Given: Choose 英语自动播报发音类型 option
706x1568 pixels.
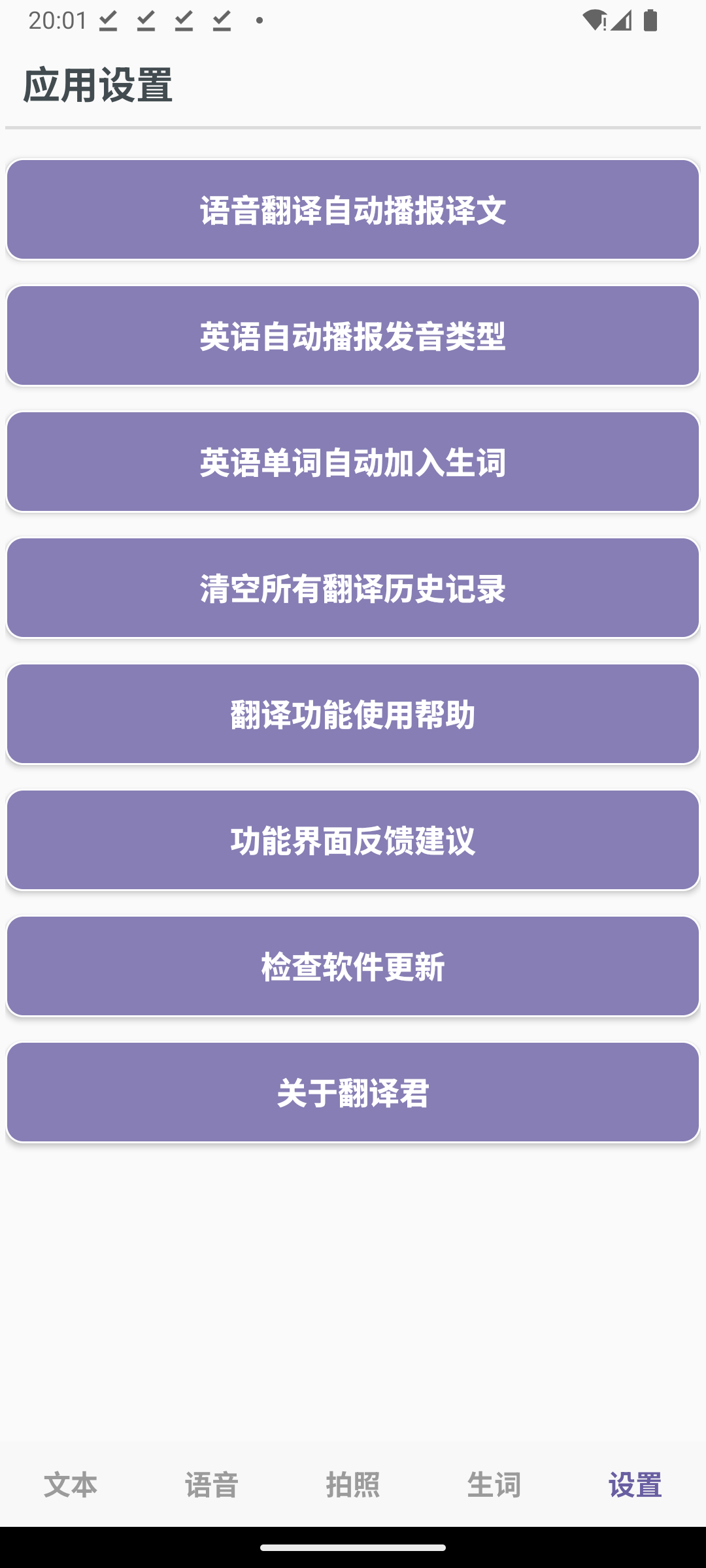Looking at the screenshot, I should (353, 336).
